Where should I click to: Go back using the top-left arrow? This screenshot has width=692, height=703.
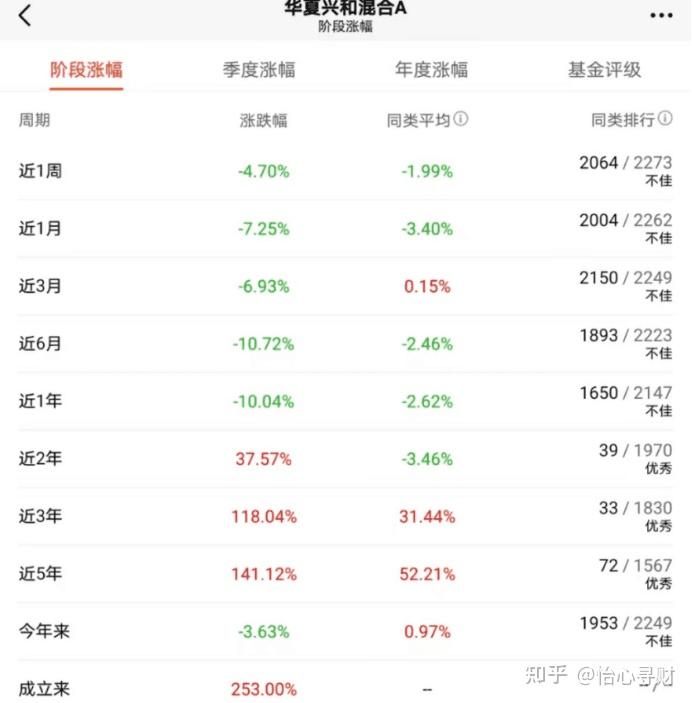pyautogui.click(x=25, y=15)
